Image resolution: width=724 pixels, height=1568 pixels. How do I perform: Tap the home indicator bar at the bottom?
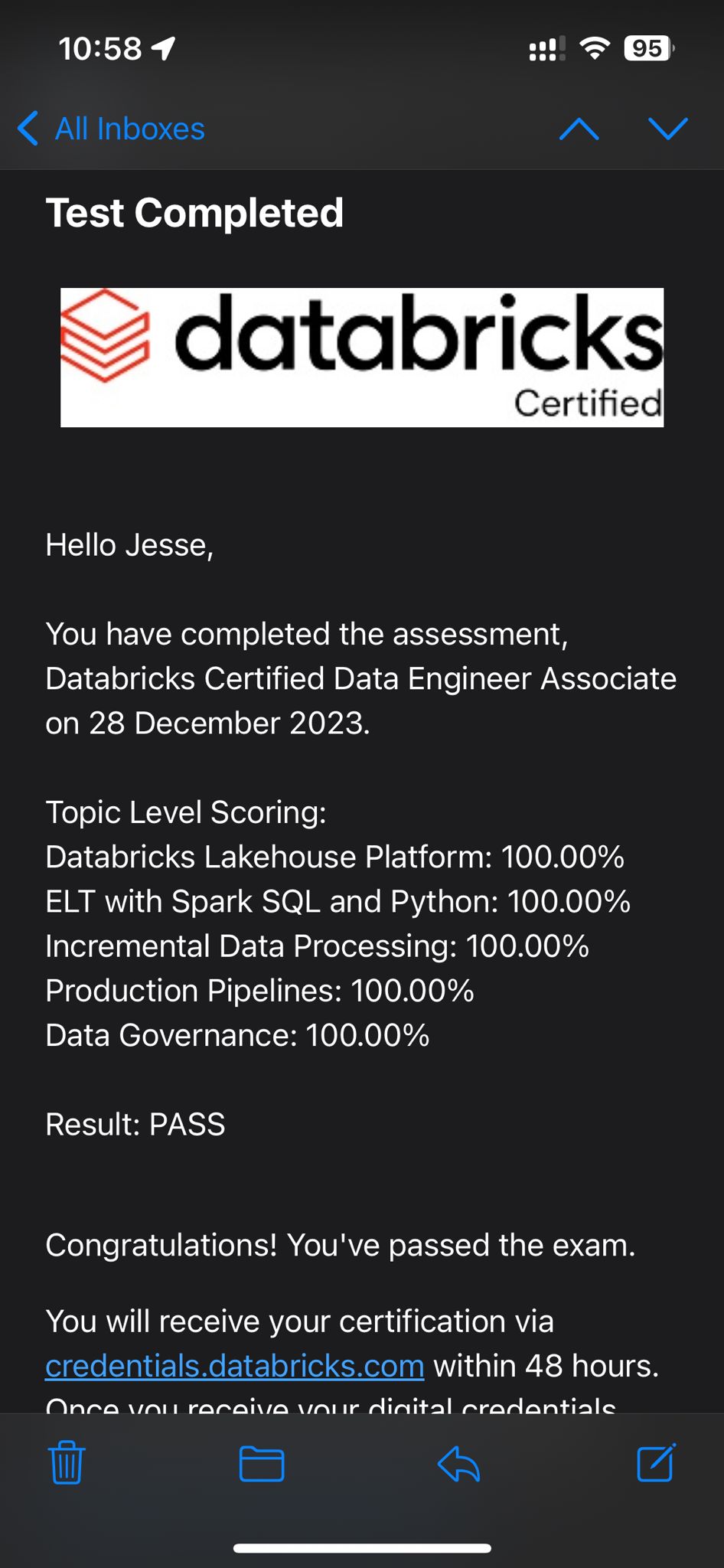coord(361,1543)
